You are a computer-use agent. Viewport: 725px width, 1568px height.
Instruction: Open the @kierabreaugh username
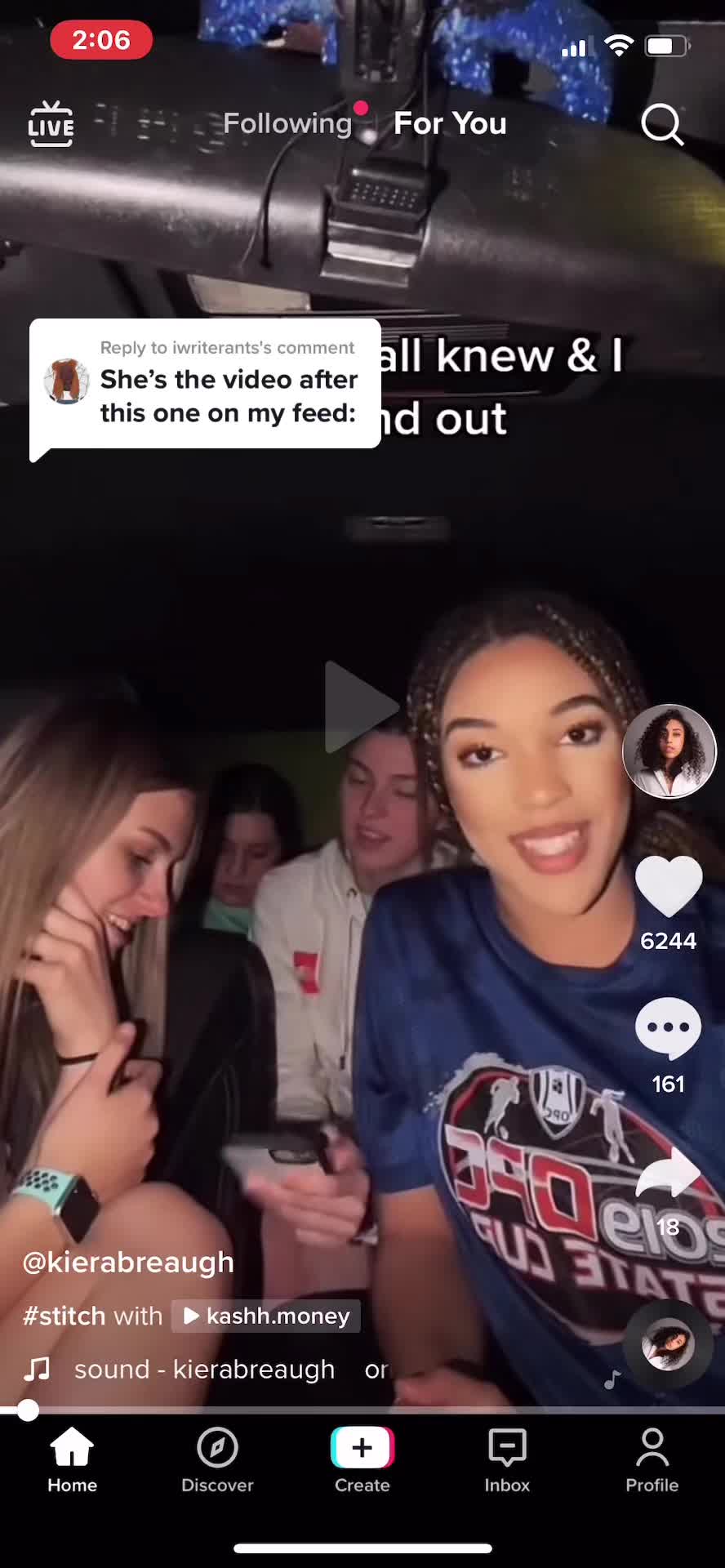click(128, 1263)
